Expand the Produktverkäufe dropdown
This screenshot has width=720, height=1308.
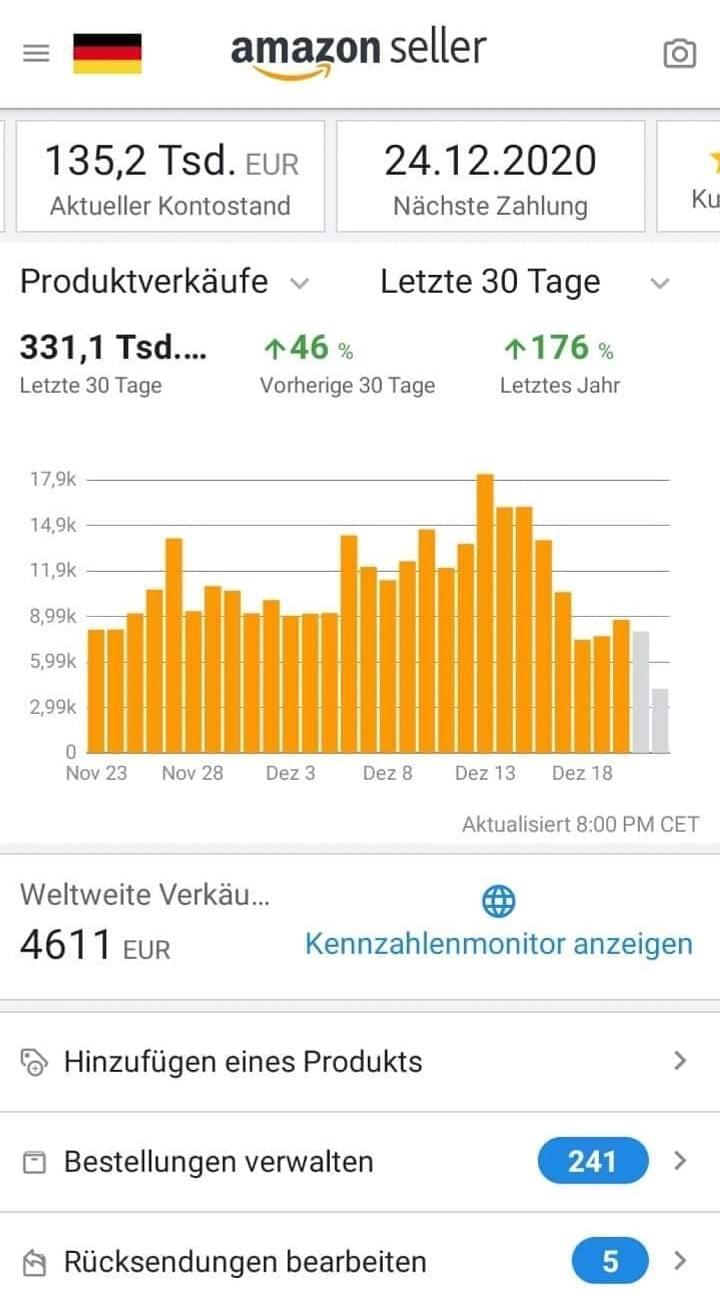tap(165, 283)
